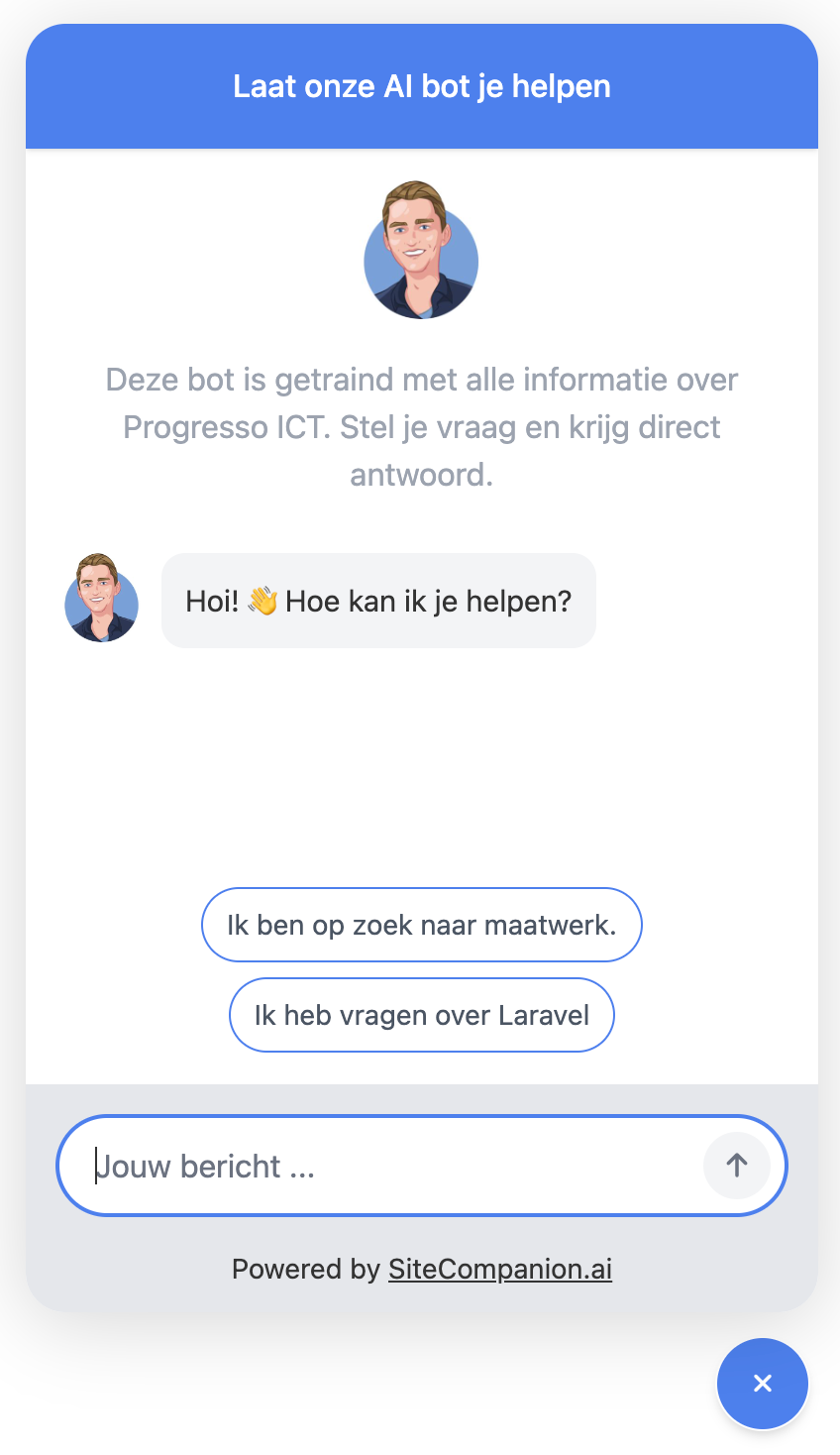Choose "Ik heb vragen over Laravel" chip
The image size is (840, 1455).
click(422, 1015)
